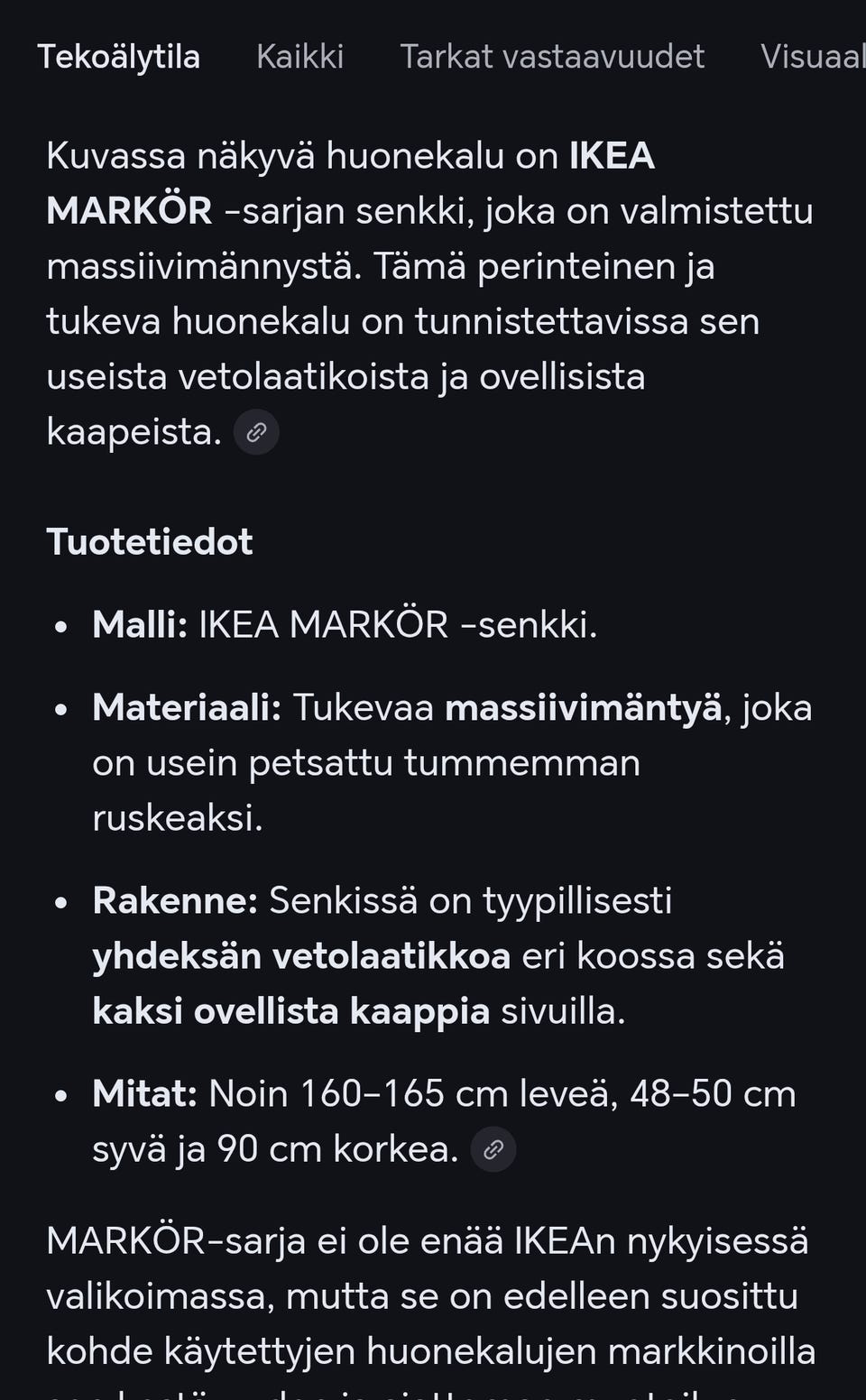Click the bold keyword "massiivimäntyä"
This screenshot has width=866, height=1400.
click(x=585, y=708)
